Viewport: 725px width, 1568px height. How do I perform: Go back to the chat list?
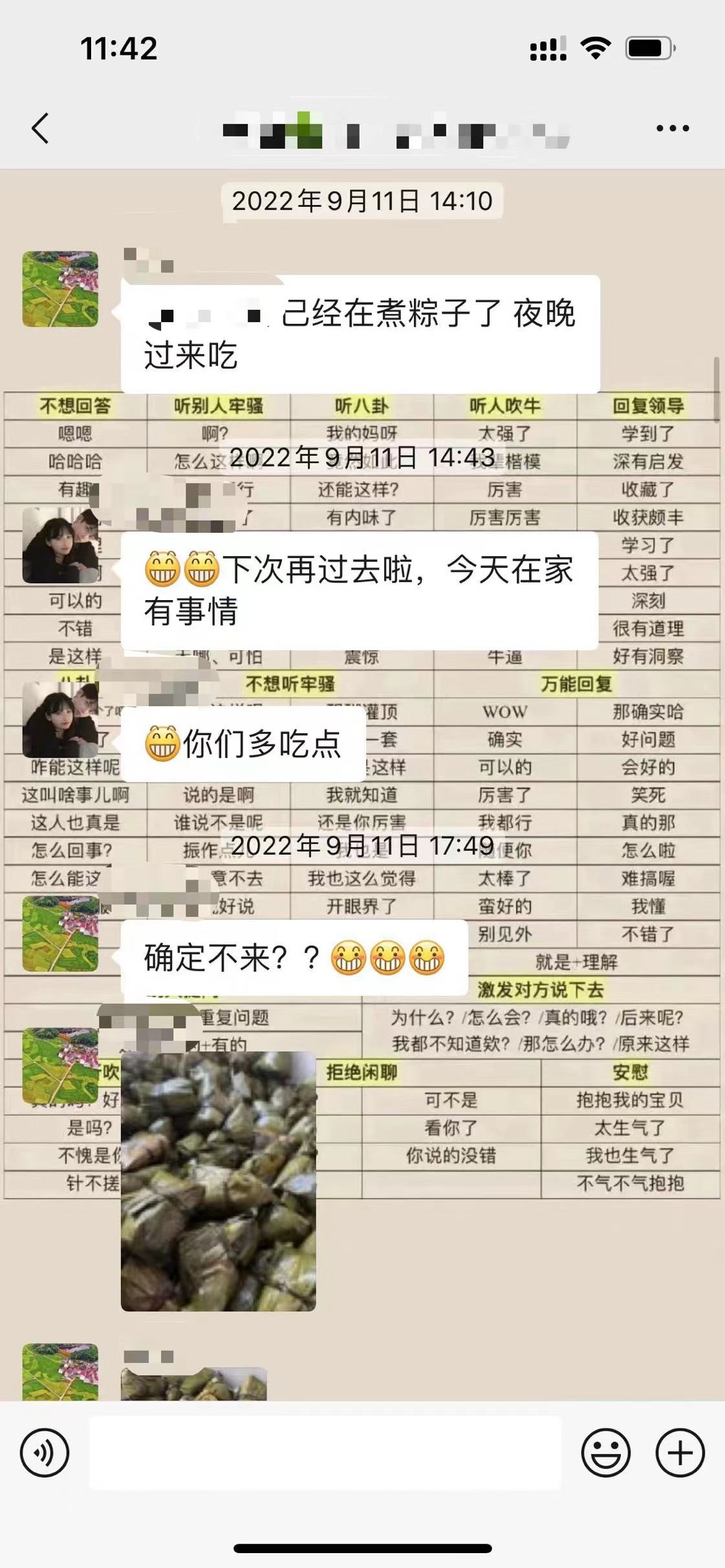point(40,128)
